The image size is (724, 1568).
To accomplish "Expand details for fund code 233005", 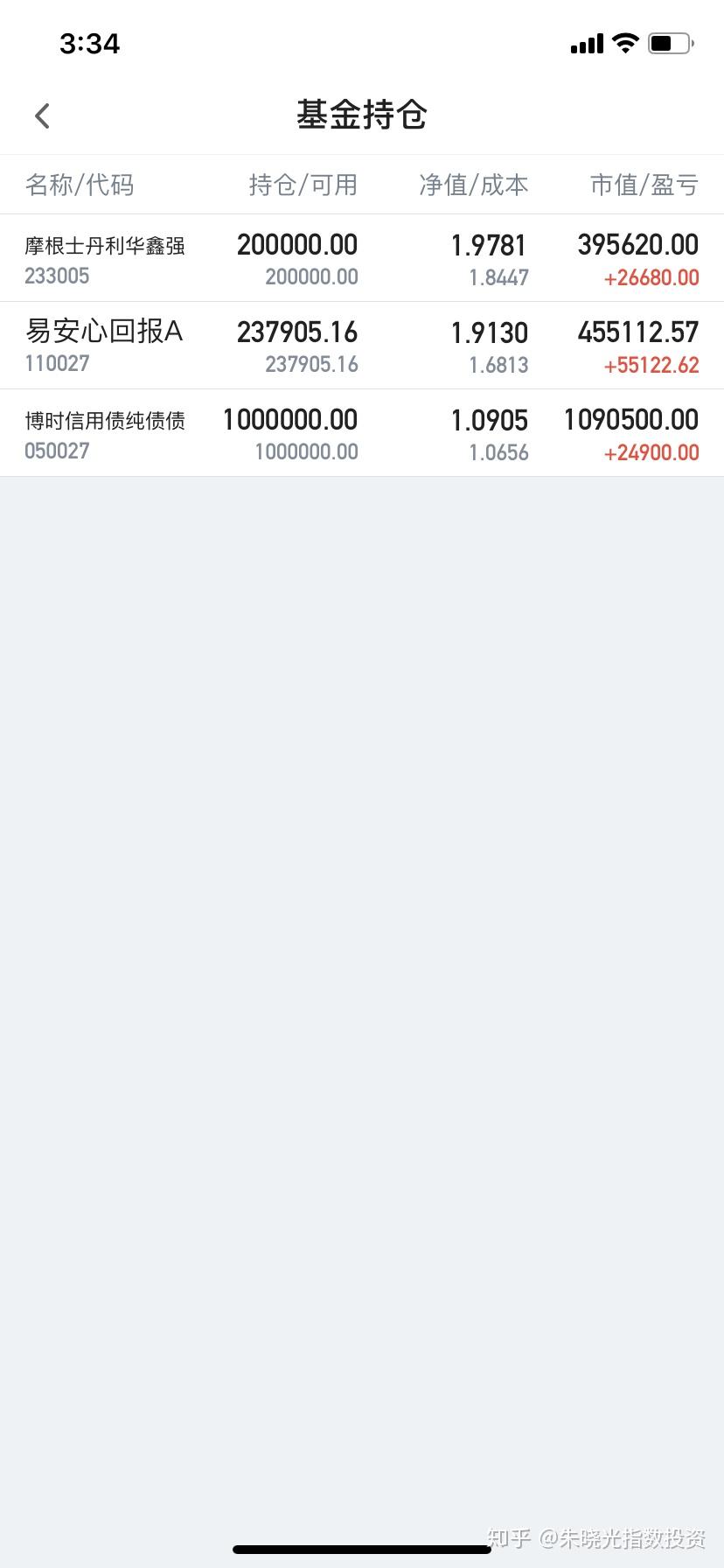I will pos(57,276).
